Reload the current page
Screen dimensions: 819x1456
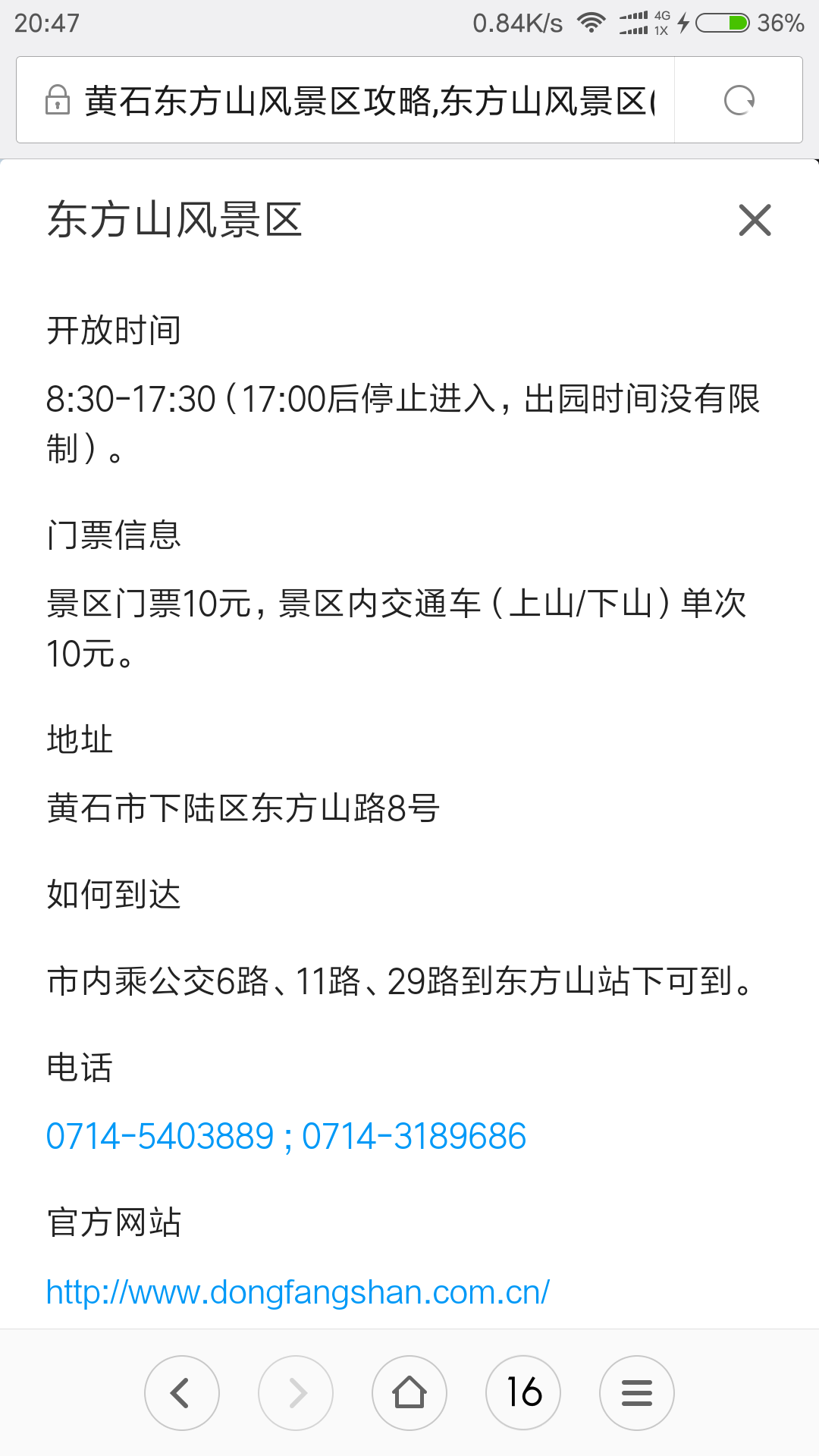[x=739, y=101]
